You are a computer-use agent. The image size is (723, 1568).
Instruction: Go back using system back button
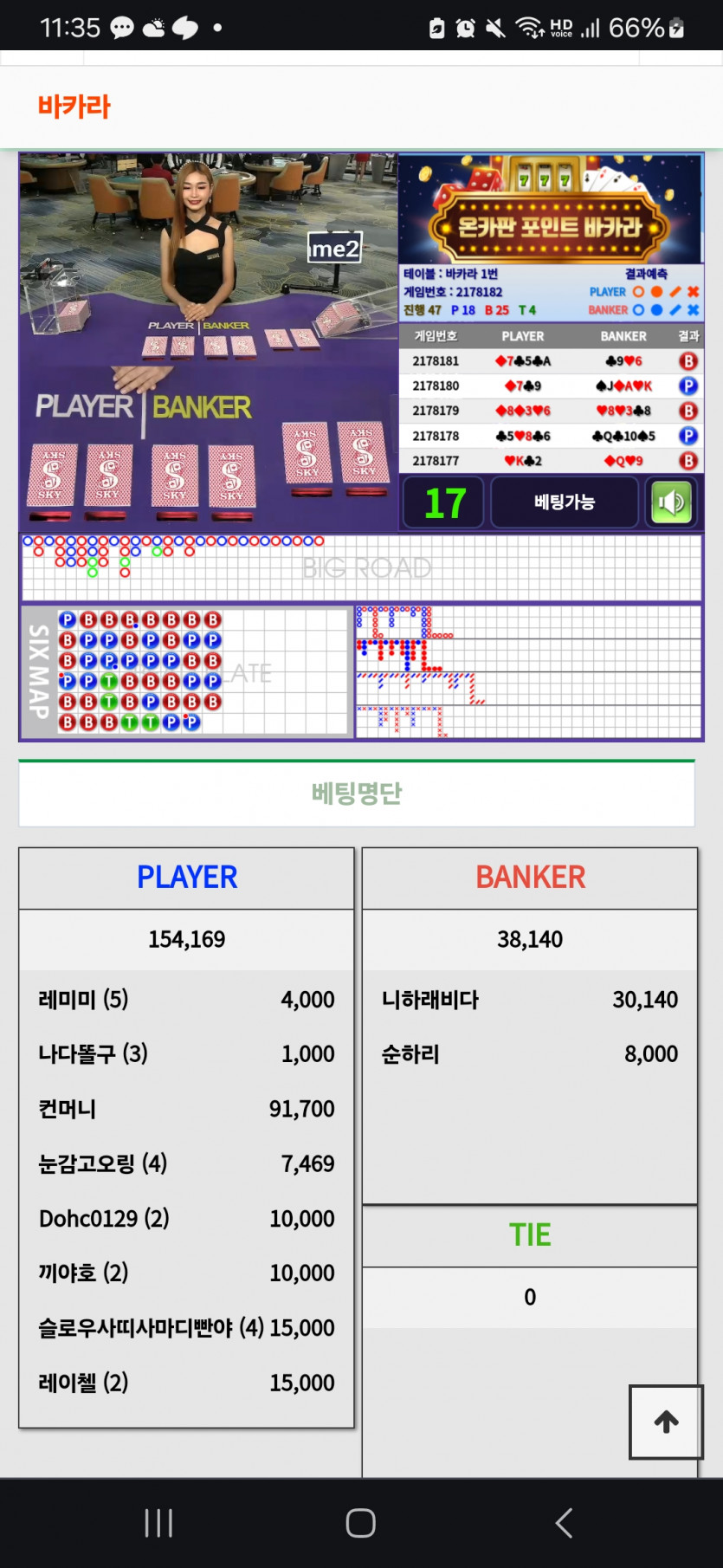coord(564,1522)
